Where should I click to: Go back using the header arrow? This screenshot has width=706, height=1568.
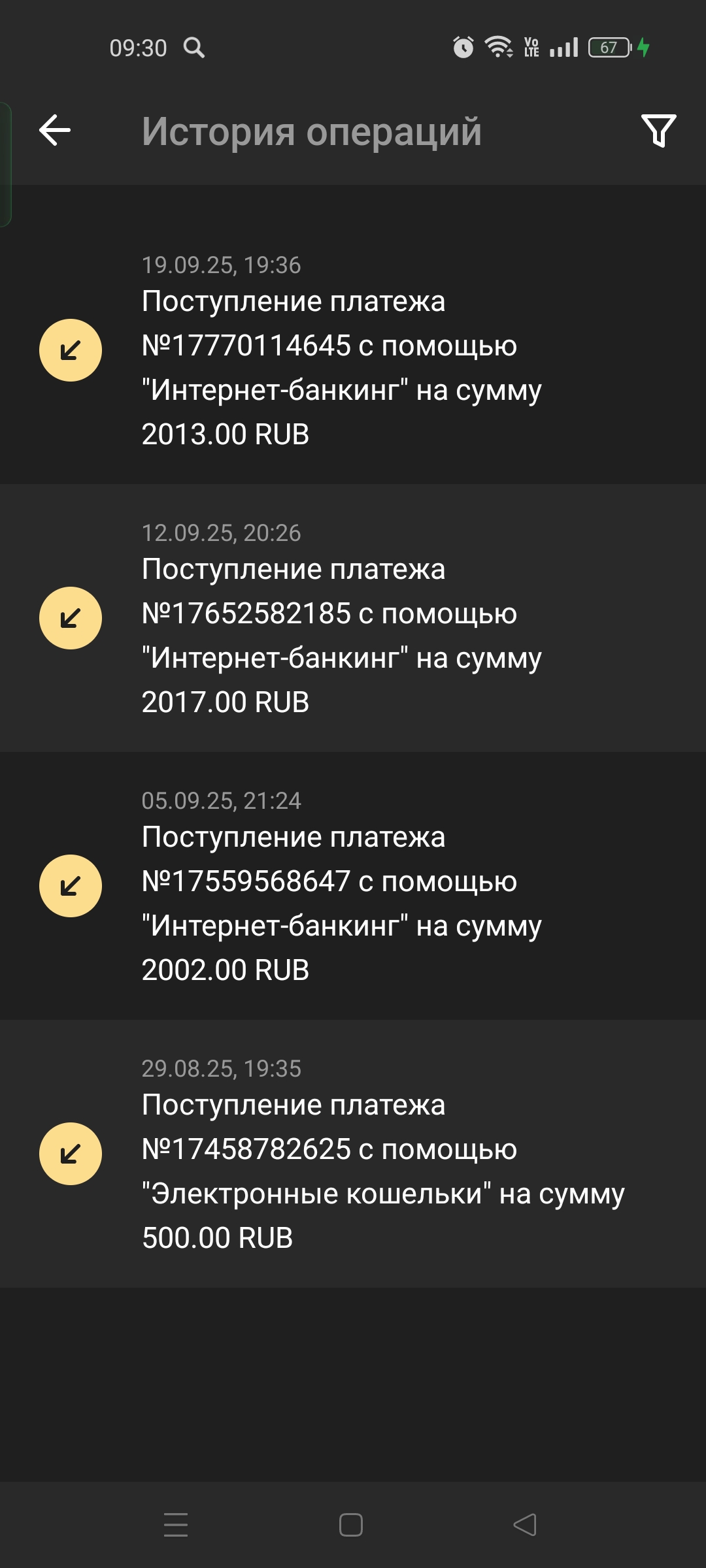coord(55,130)
